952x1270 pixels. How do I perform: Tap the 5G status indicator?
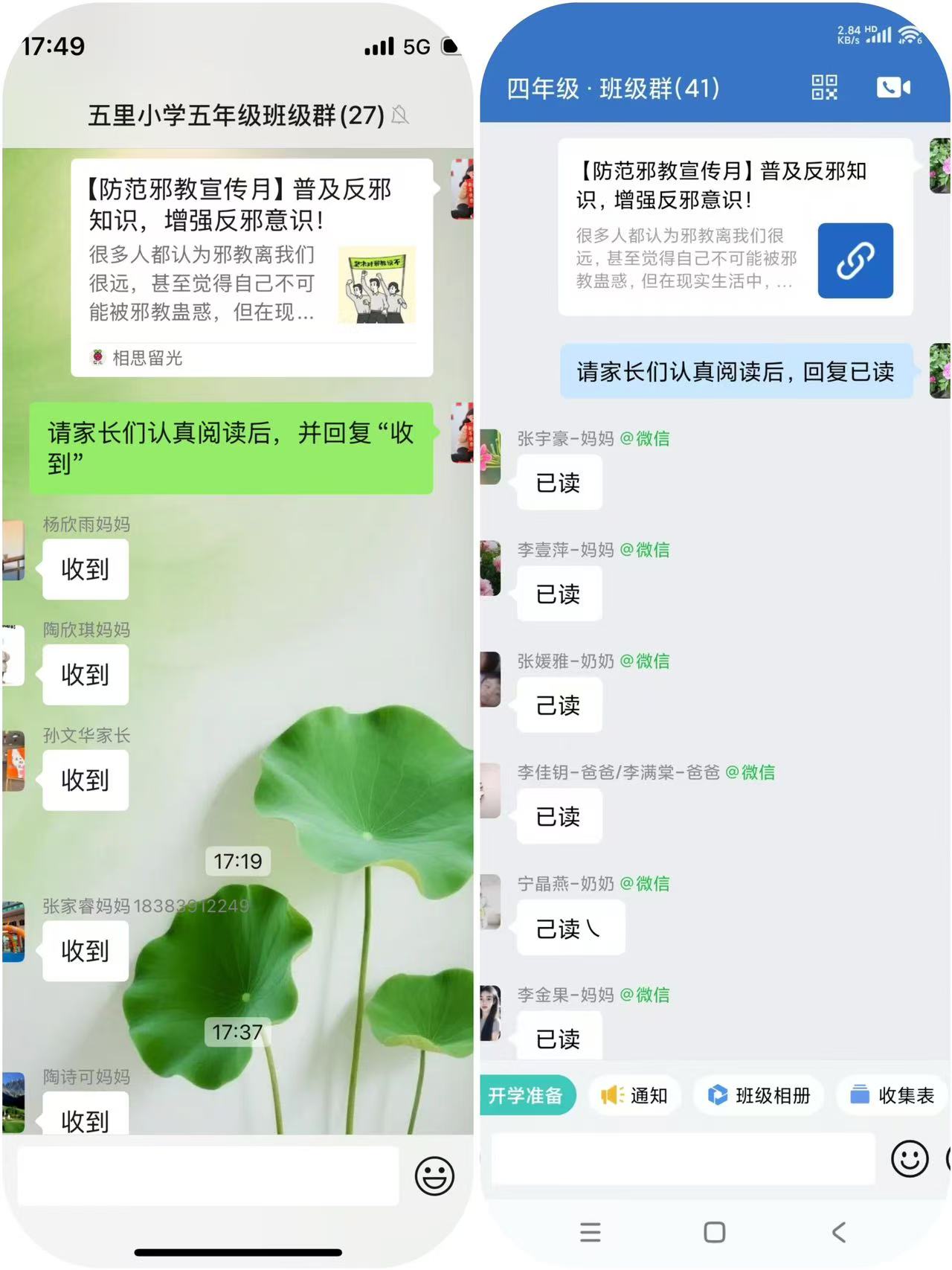[417, 46]
